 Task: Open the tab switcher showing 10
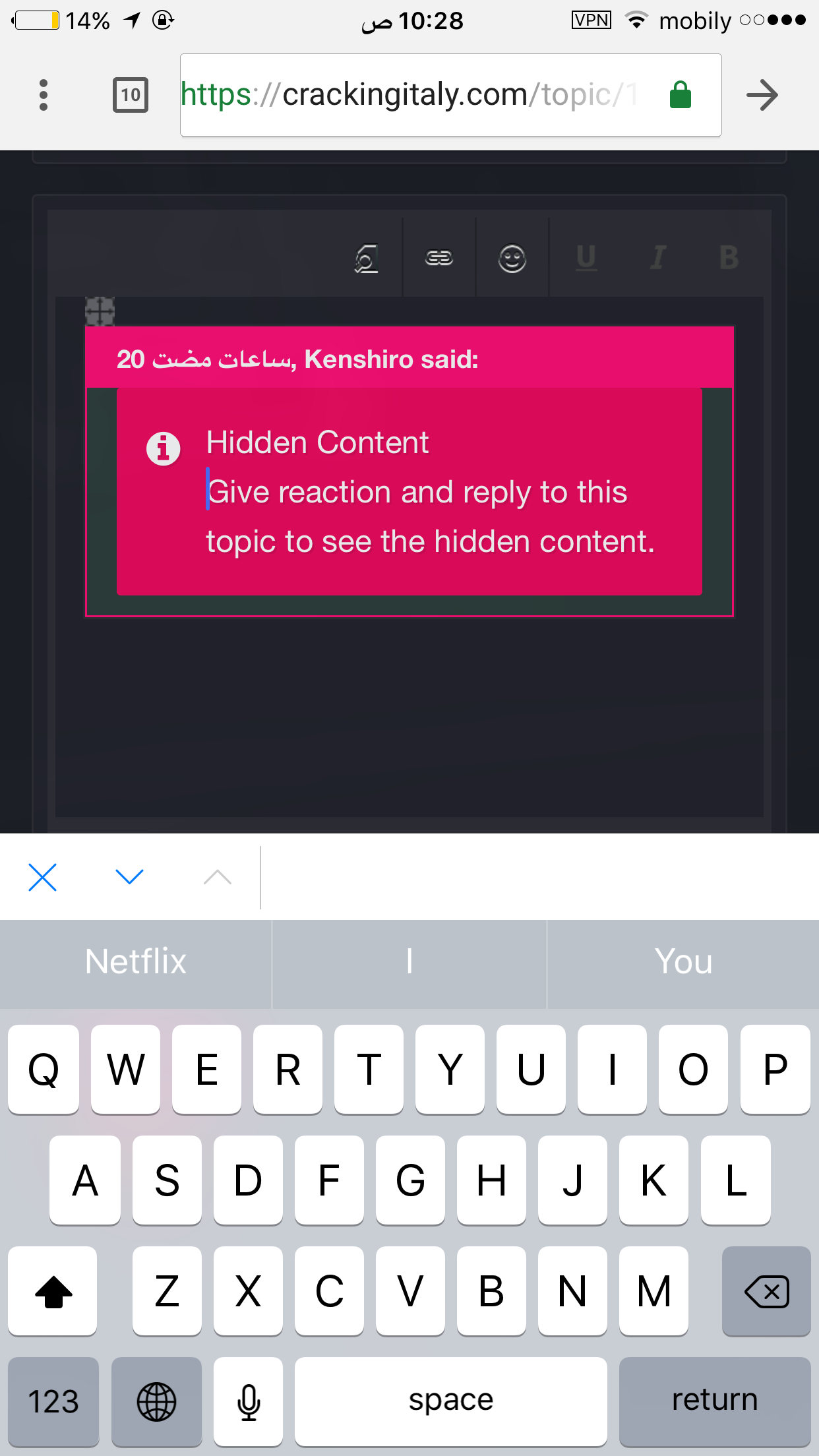[131, 95]
